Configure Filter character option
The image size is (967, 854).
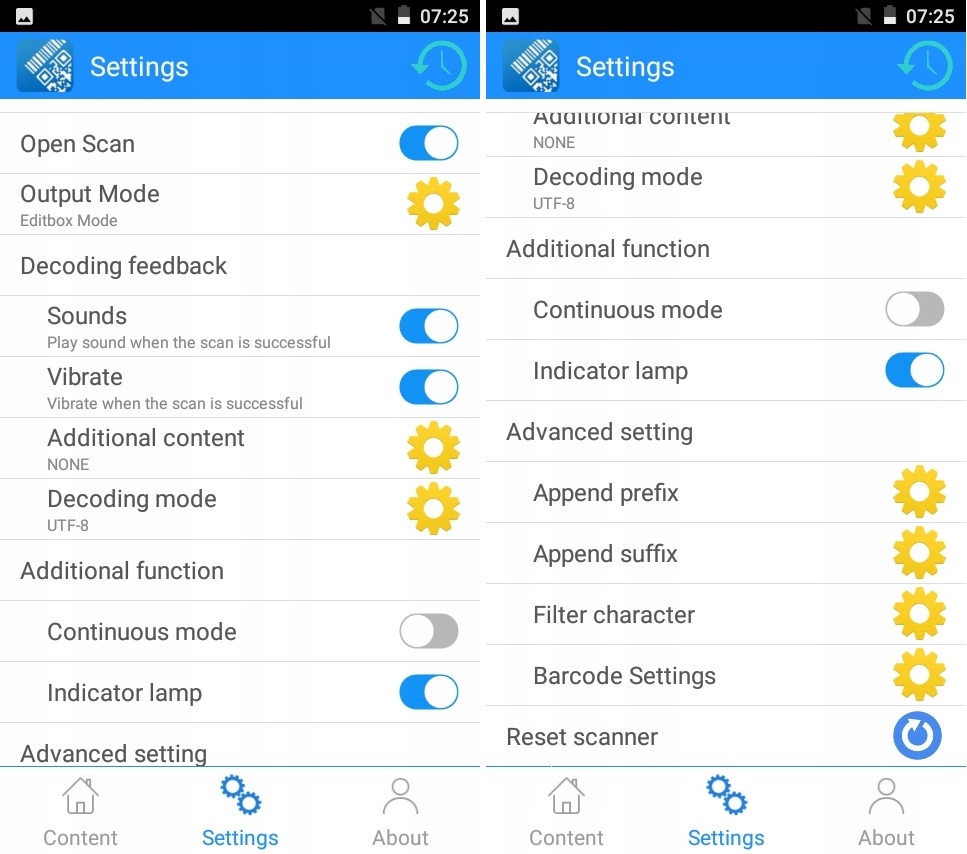[x=918, y=615]
